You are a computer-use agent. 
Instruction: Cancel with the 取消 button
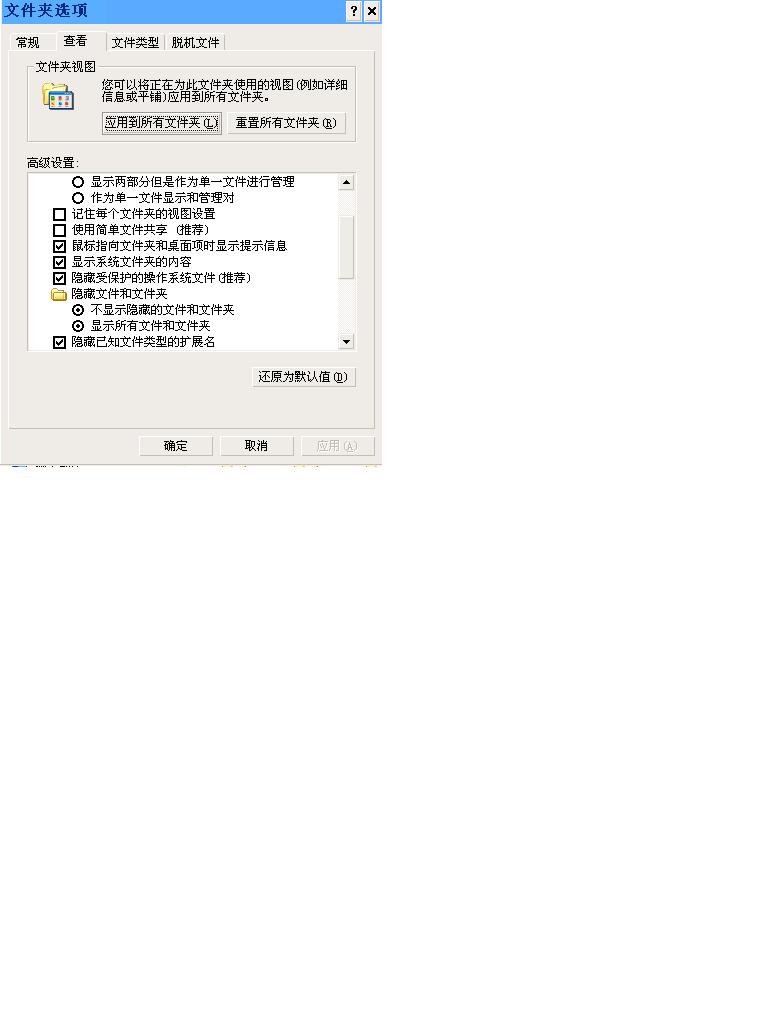coord(256,446)
